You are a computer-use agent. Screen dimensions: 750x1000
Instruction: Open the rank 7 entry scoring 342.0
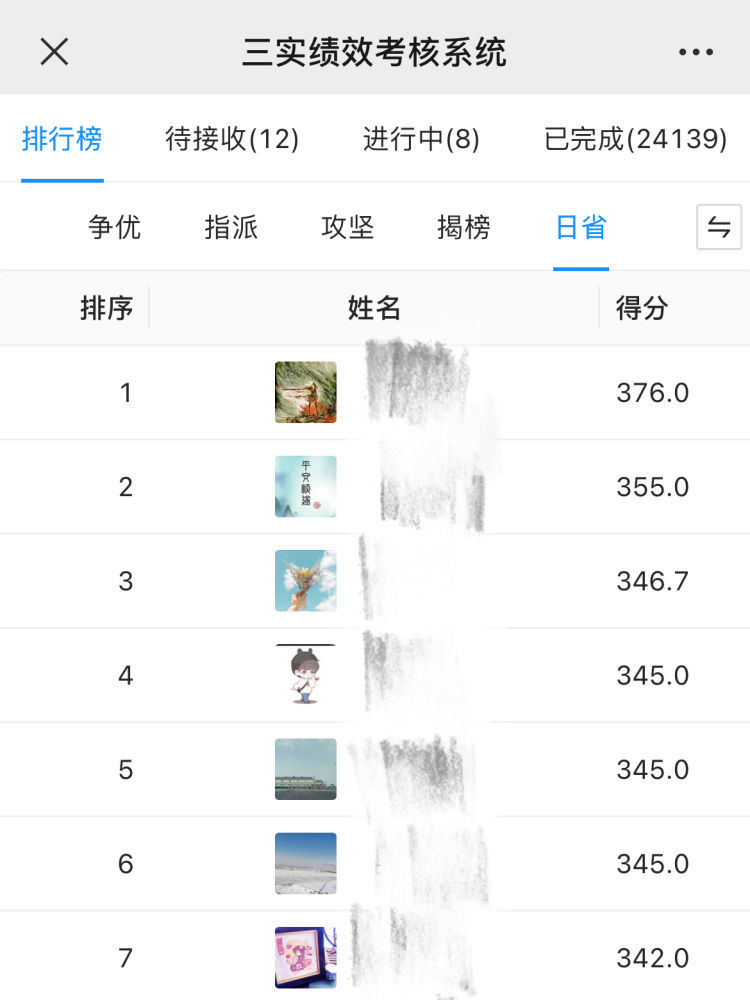(375, 956)
